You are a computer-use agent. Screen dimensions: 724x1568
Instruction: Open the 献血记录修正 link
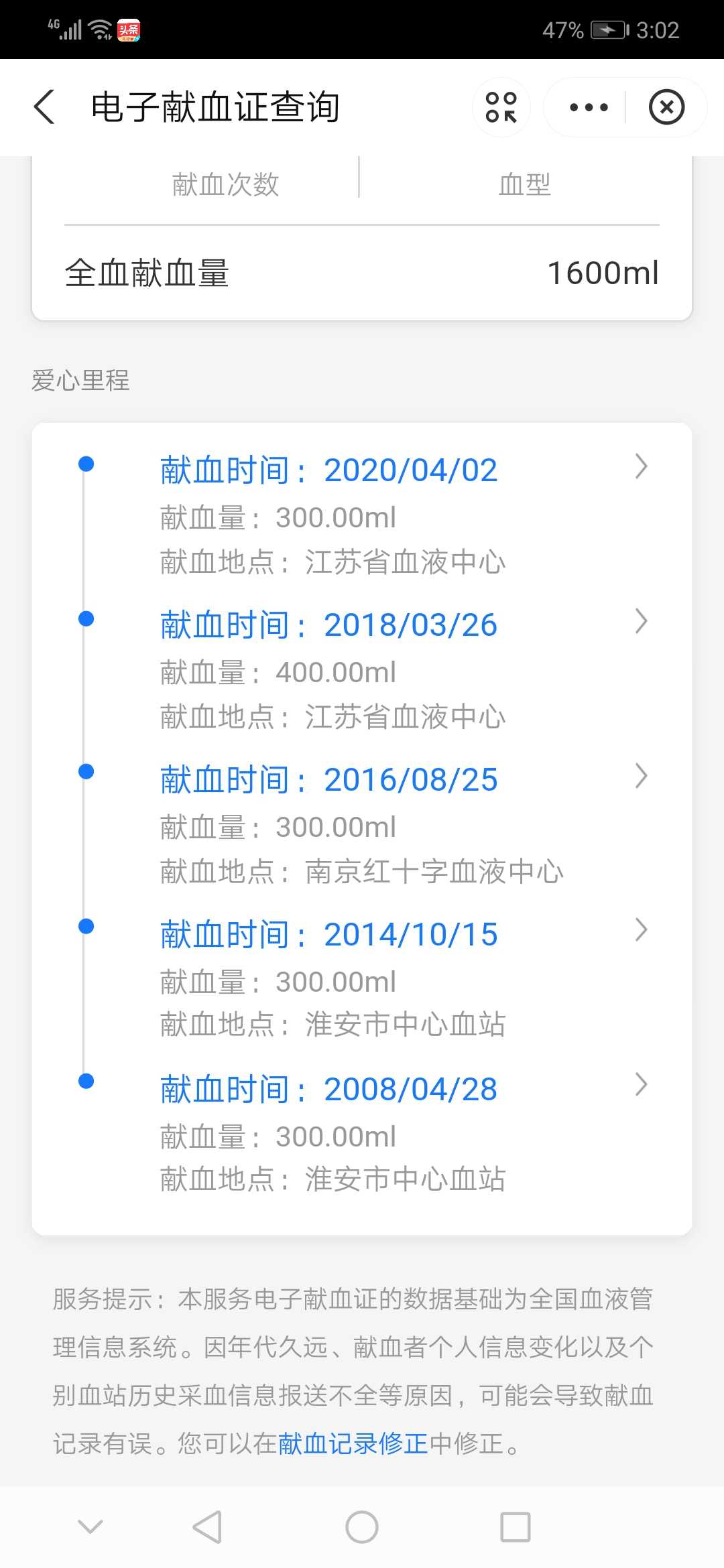pyautogui.click(x=353, y=1443)
